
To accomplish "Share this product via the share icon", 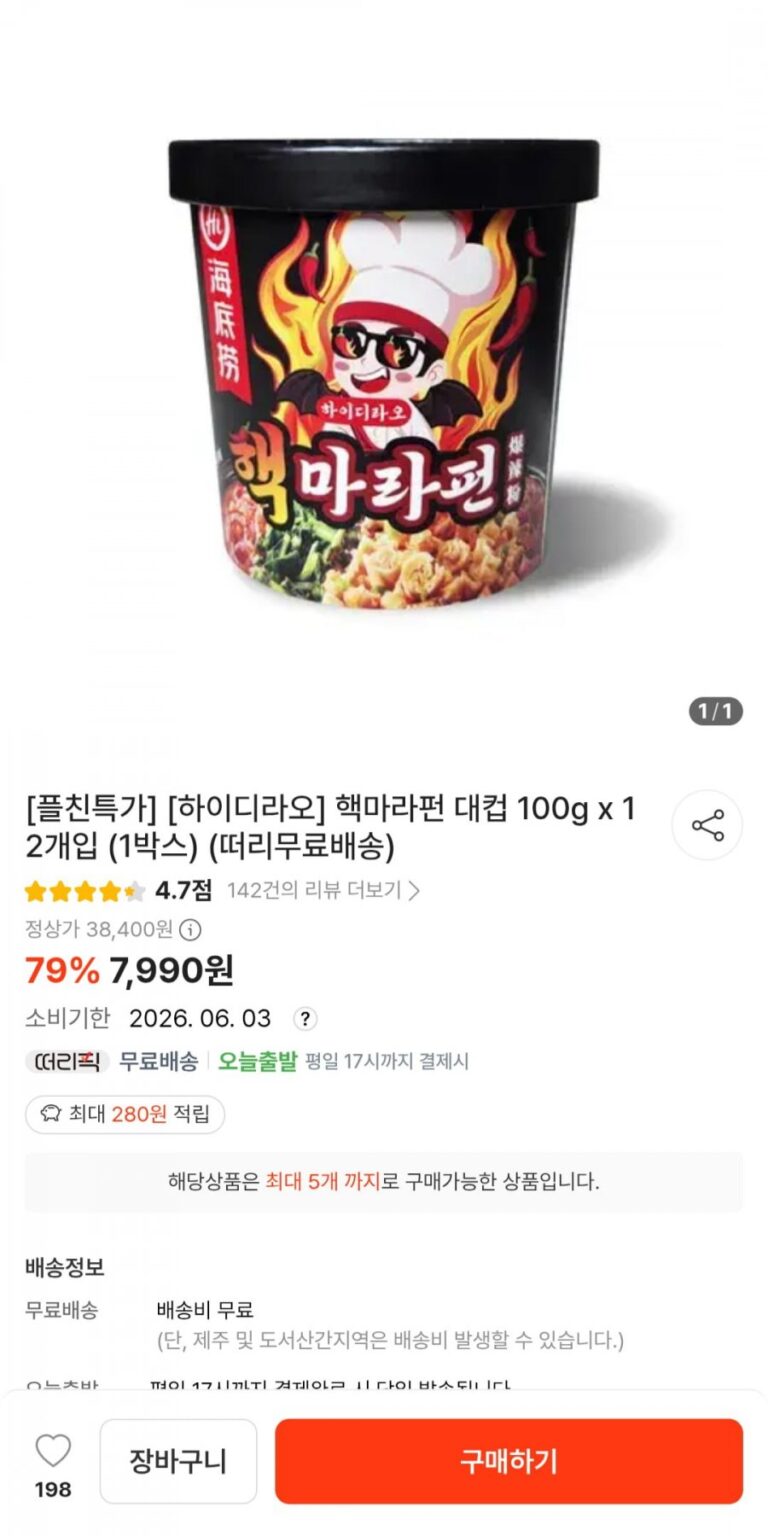I will (706, 826).
